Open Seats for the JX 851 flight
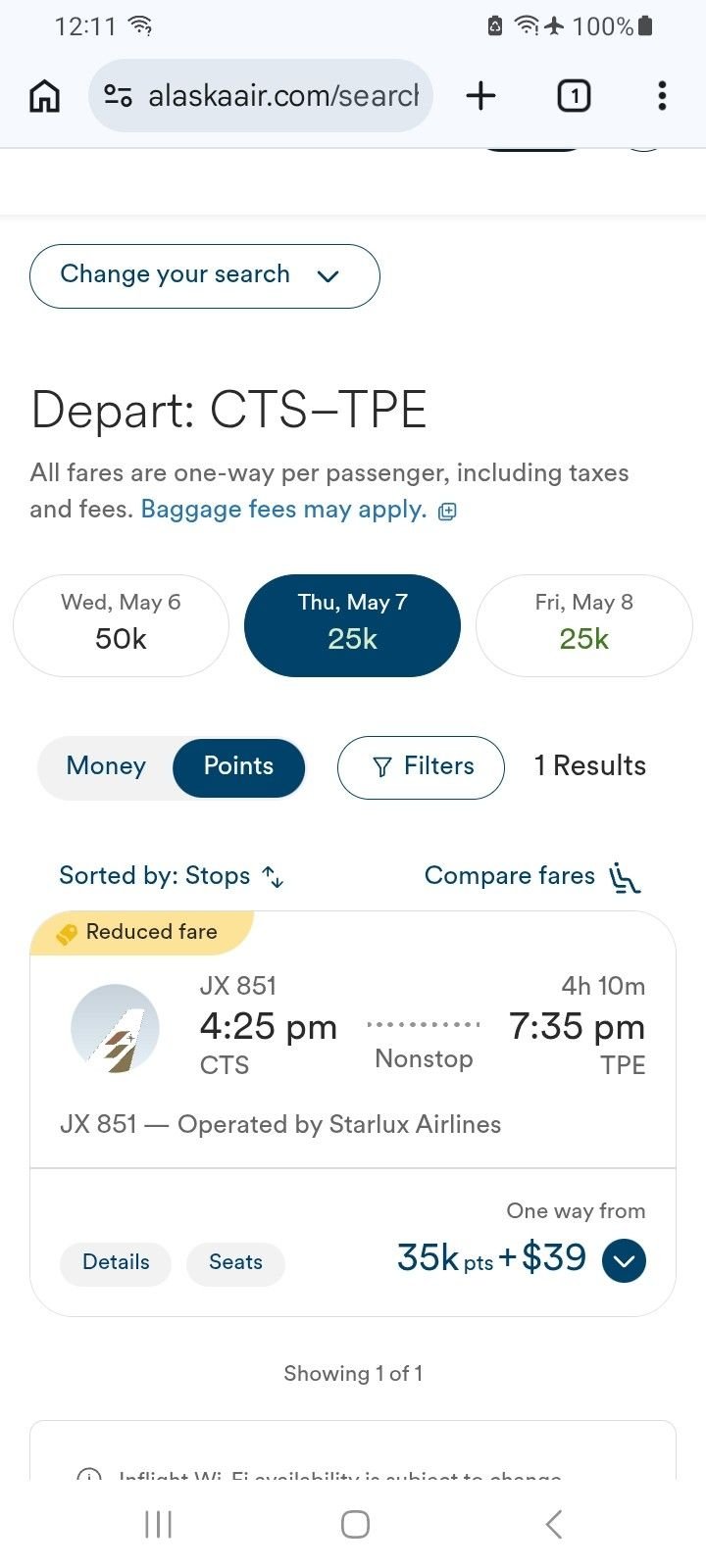706x1568 pixels. [x=235, y=1263]
